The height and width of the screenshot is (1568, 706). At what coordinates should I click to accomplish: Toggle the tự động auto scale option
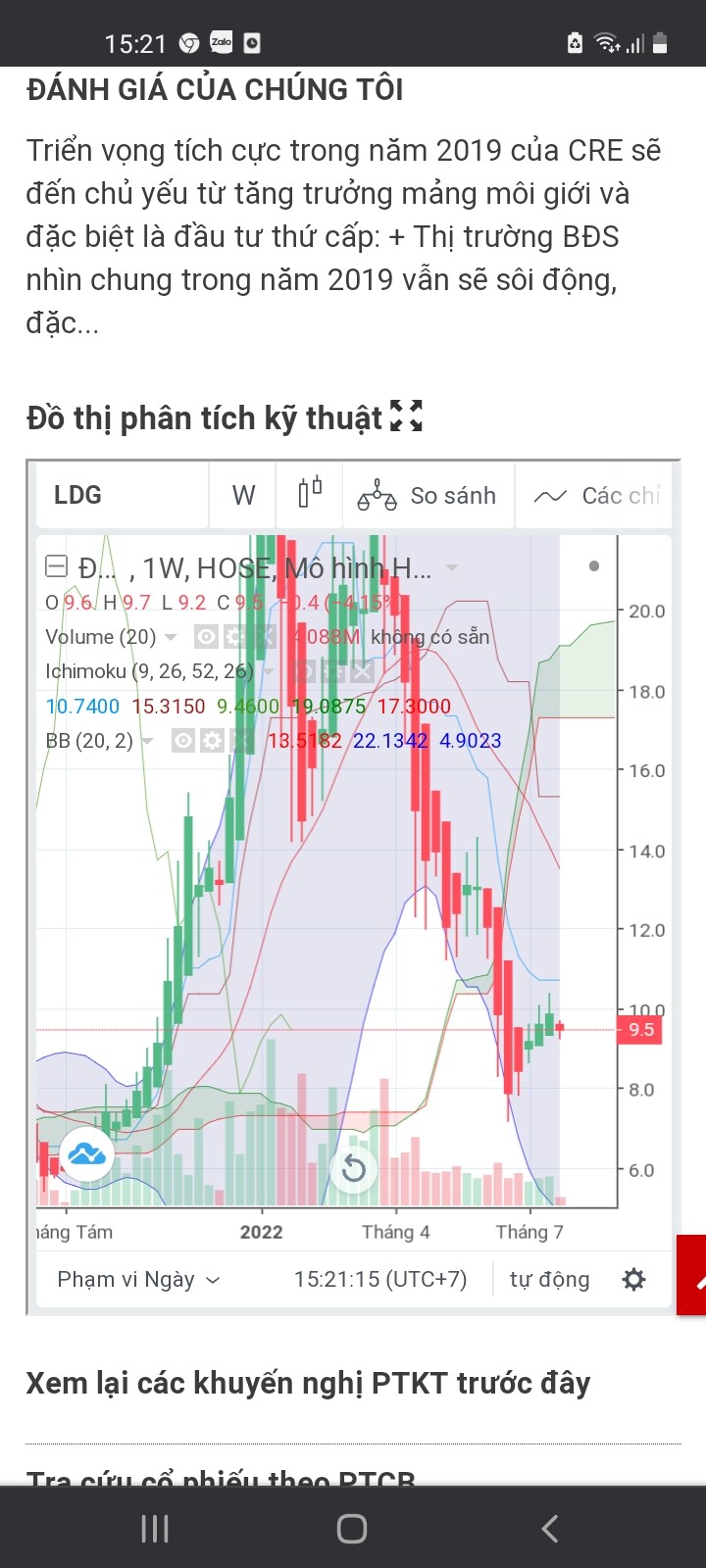click(x=549, y=1280)
